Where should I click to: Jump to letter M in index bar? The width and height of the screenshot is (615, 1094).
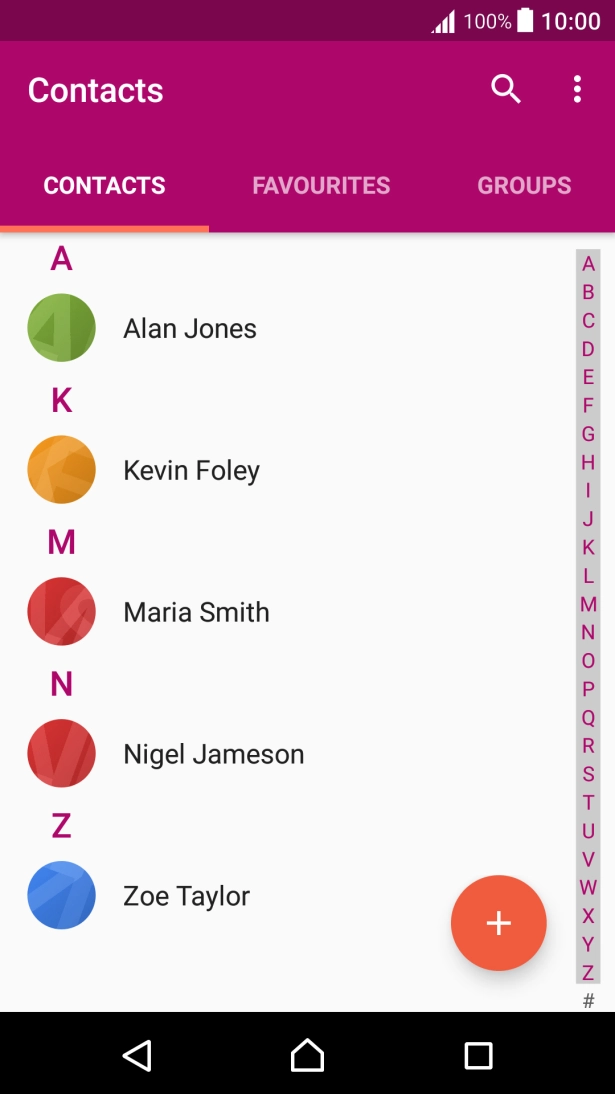(588, 604)
